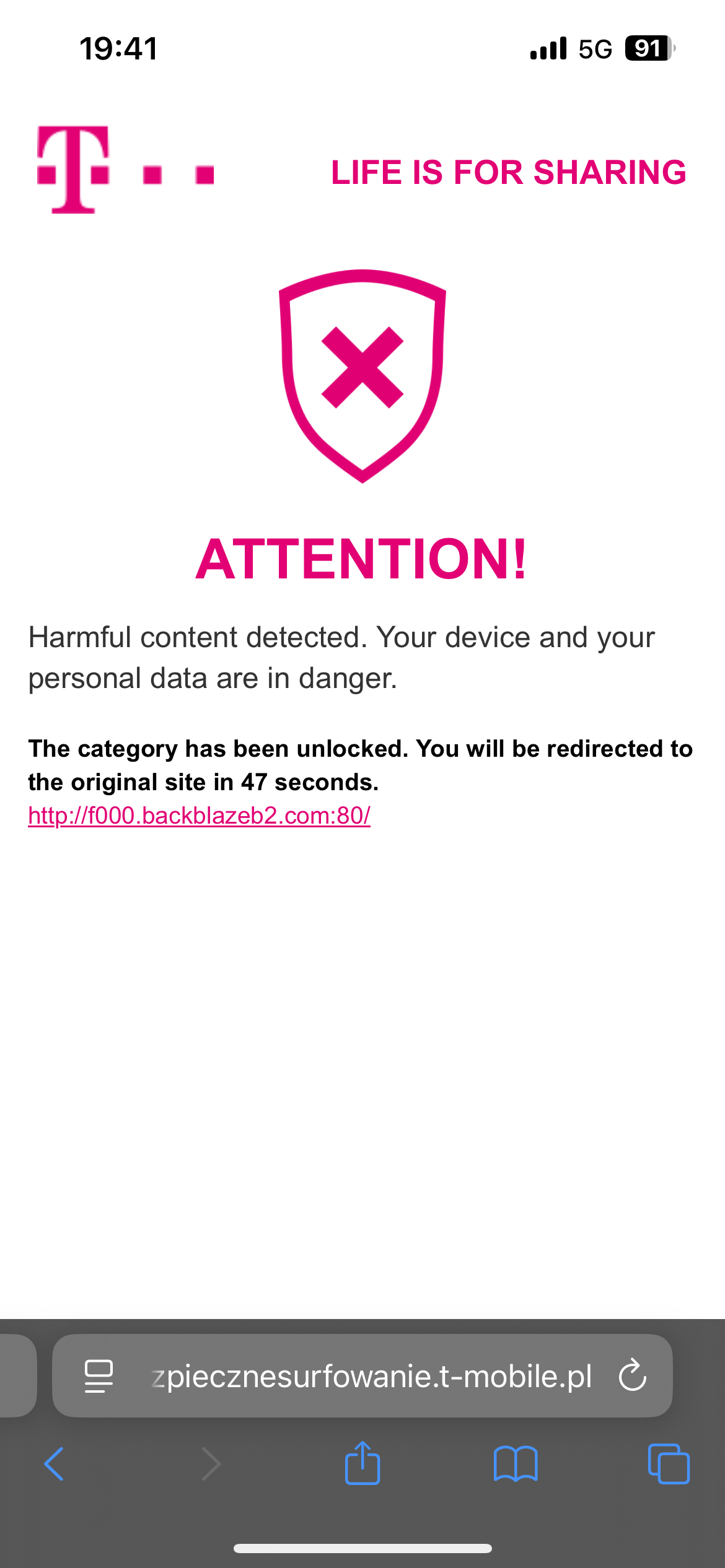Reload the current page
725x1568 pixels.
point(632,1376)
